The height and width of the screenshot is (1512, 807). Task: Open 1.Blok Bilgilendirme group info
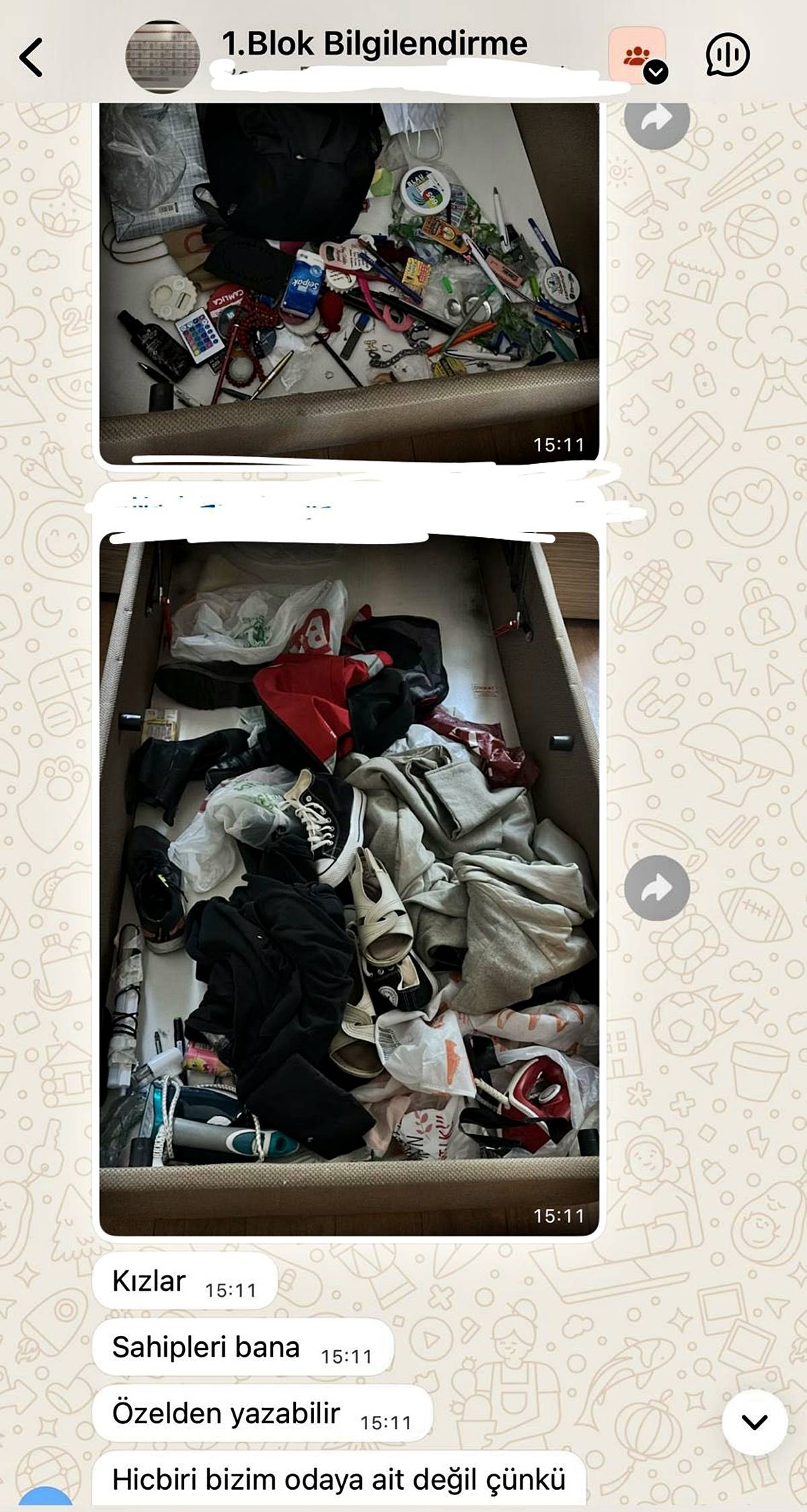click(374, 44)
